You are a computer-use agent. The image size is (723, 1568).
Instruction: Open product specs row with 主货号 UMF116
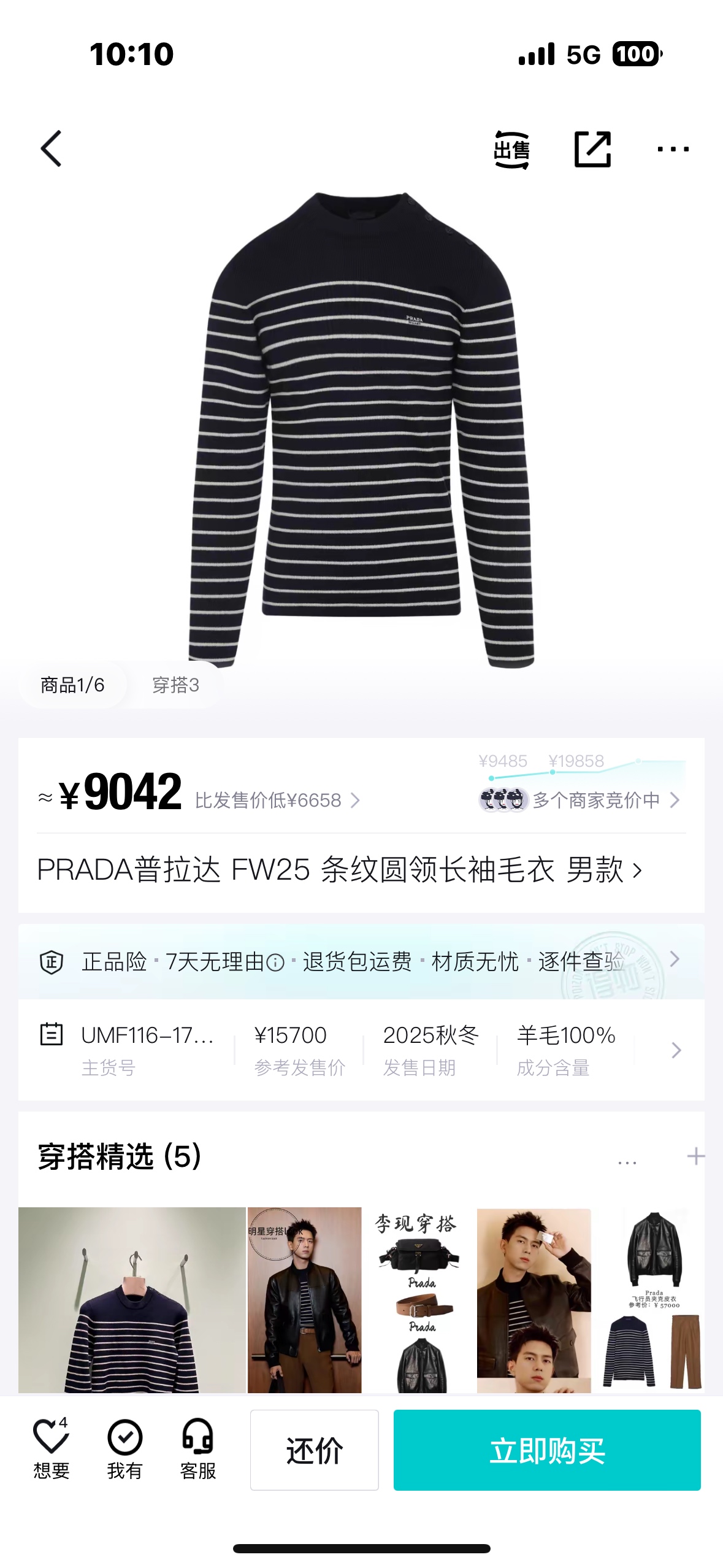point(361,1050)
